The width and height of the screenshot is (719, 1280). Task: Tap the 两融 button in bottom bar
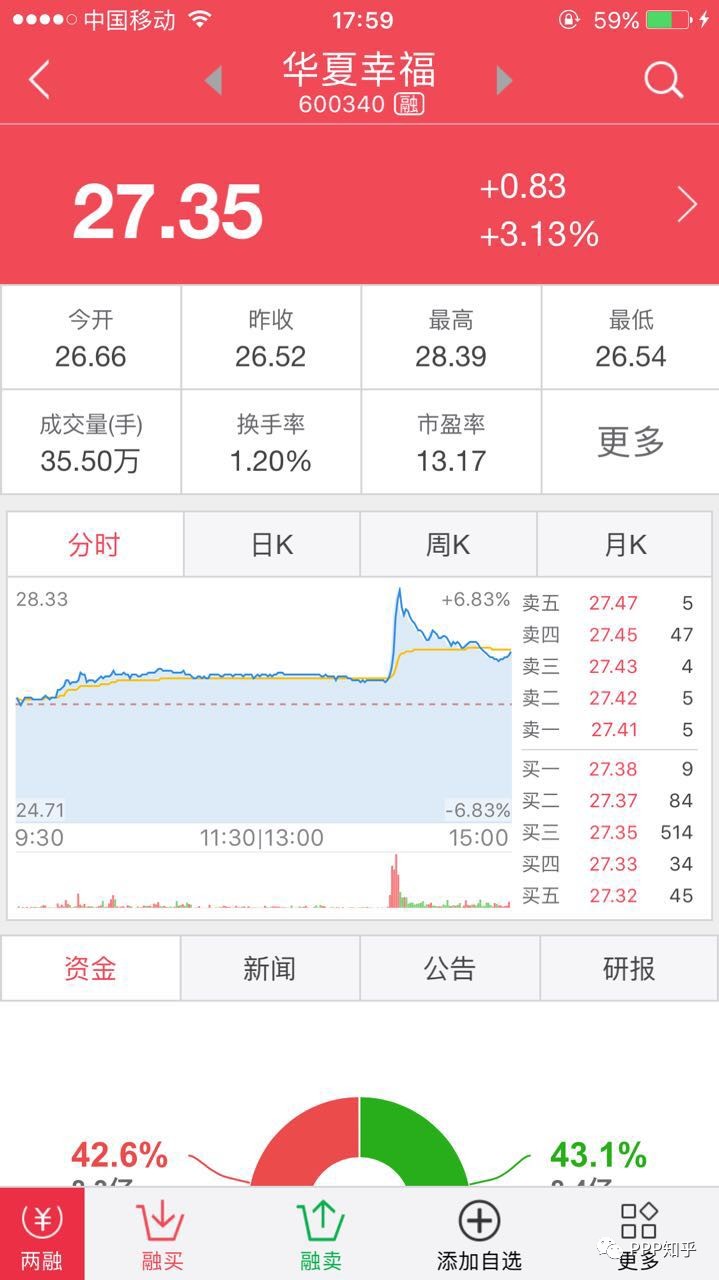coord(42,1233)
